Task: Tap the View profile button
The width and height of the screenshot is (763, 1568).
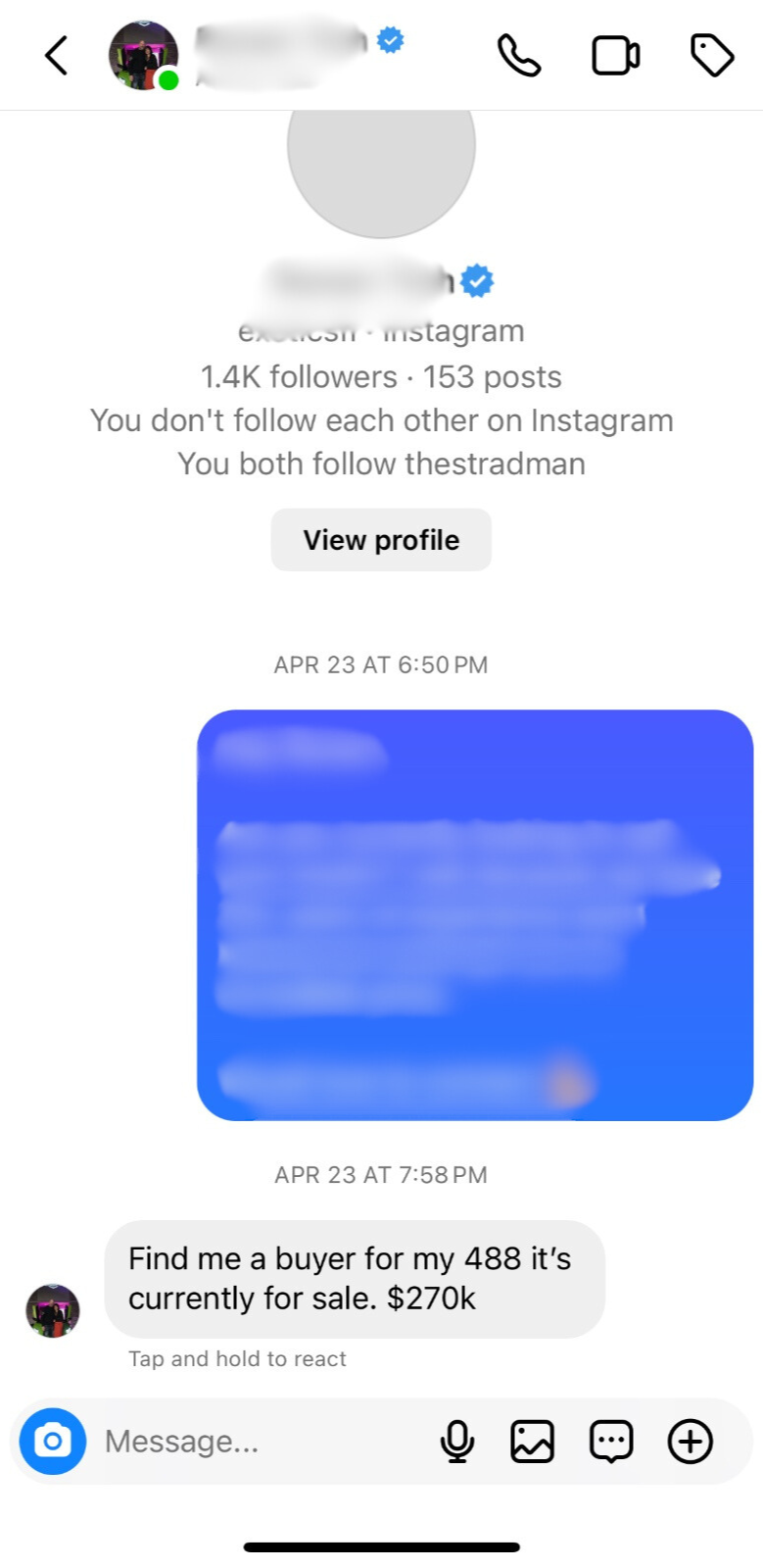Action: coord(381,540)
